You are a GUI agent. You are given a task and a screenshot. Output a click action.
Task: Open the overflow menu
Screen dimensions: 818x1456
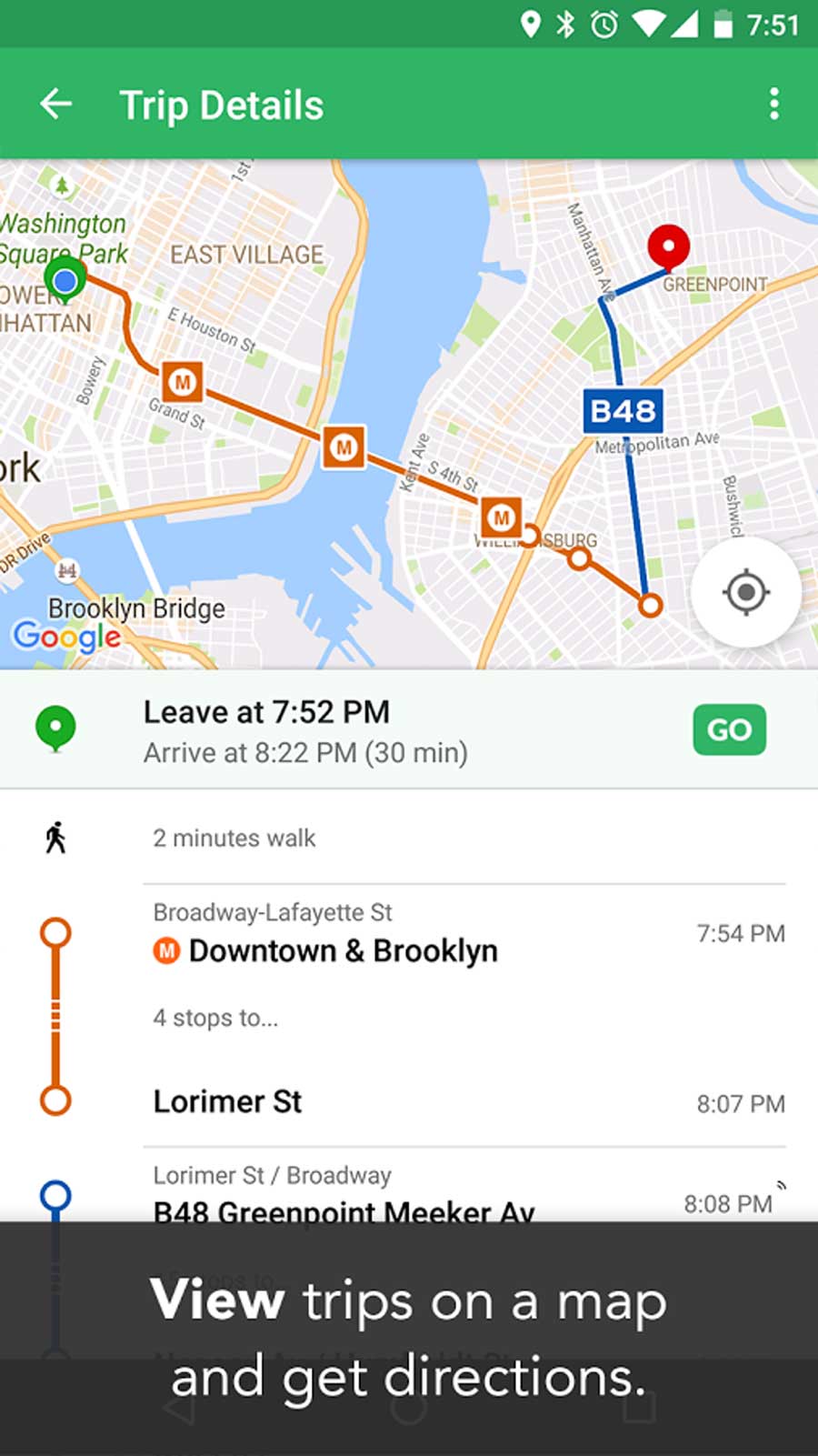pos(773,105)
